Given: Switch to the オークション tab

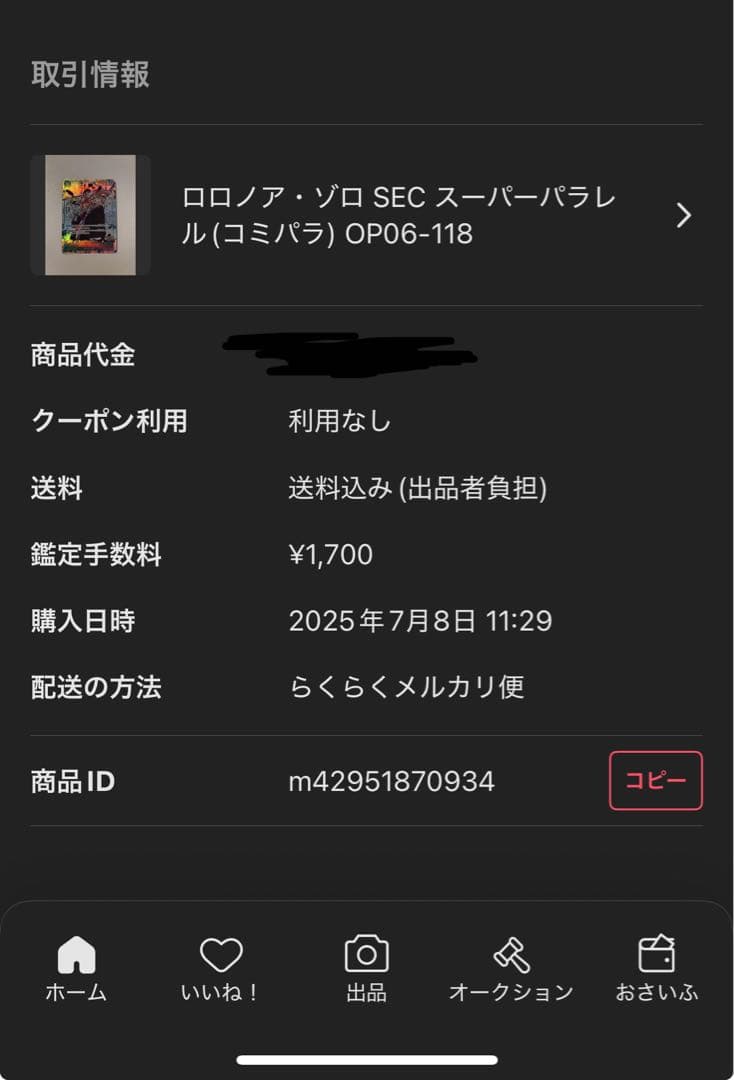Looking at the screenshot, I should (511, 968).
